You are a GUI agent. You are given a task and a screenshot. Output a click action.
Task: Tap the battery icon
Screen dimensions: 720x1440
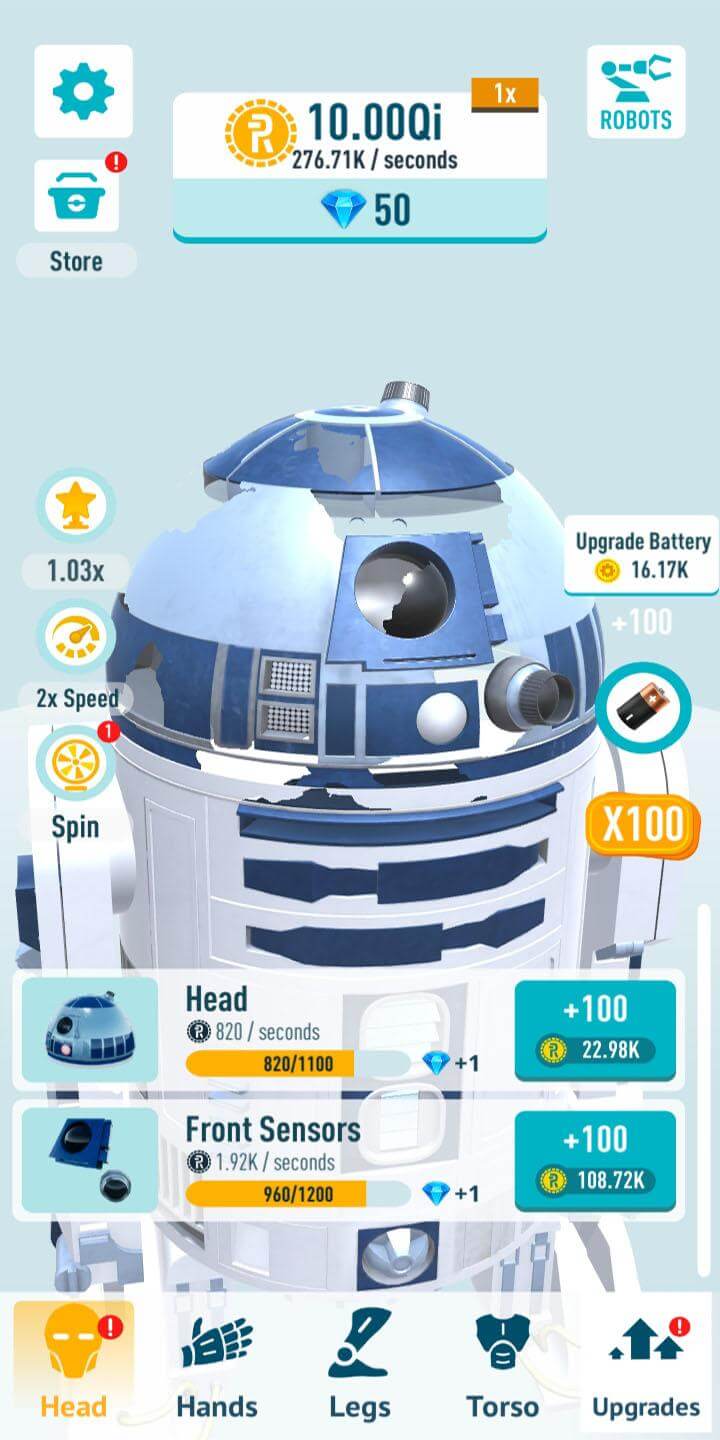[643, 709]
